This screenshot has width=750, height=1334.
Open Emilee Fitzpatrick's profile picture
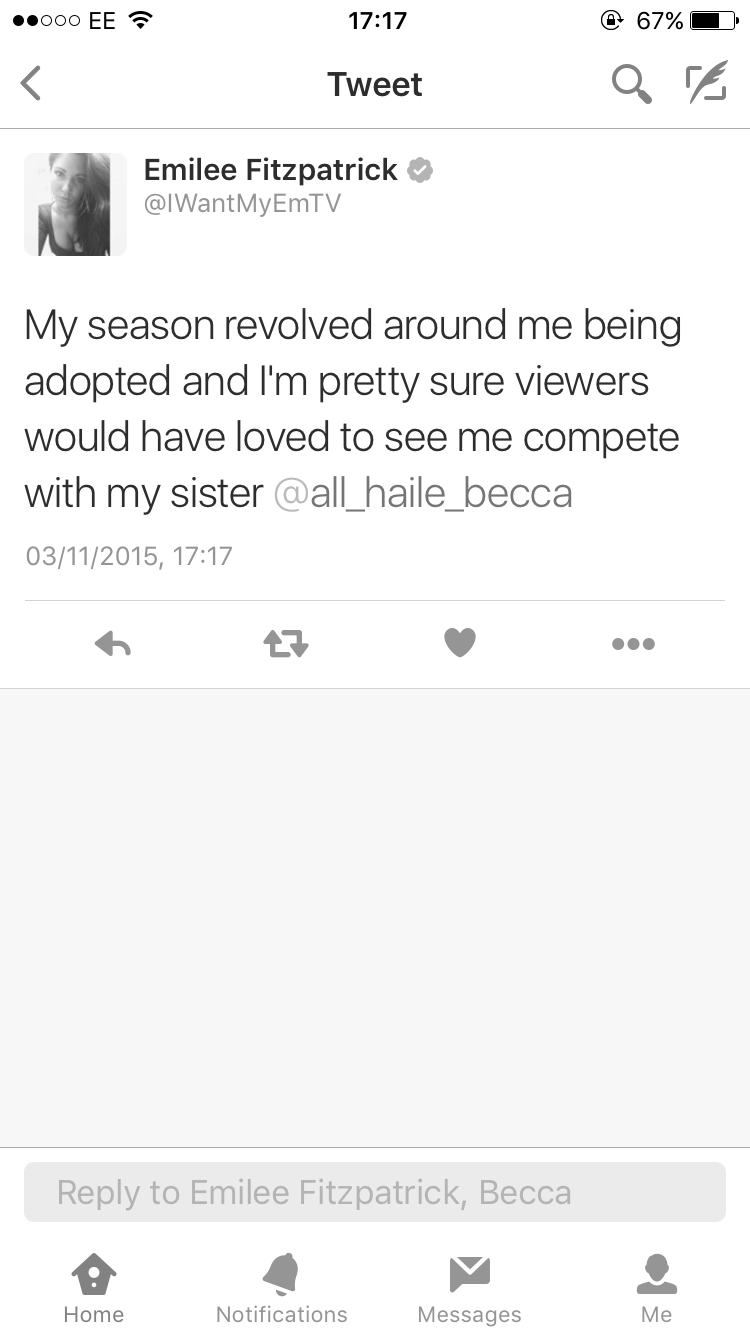75,204
